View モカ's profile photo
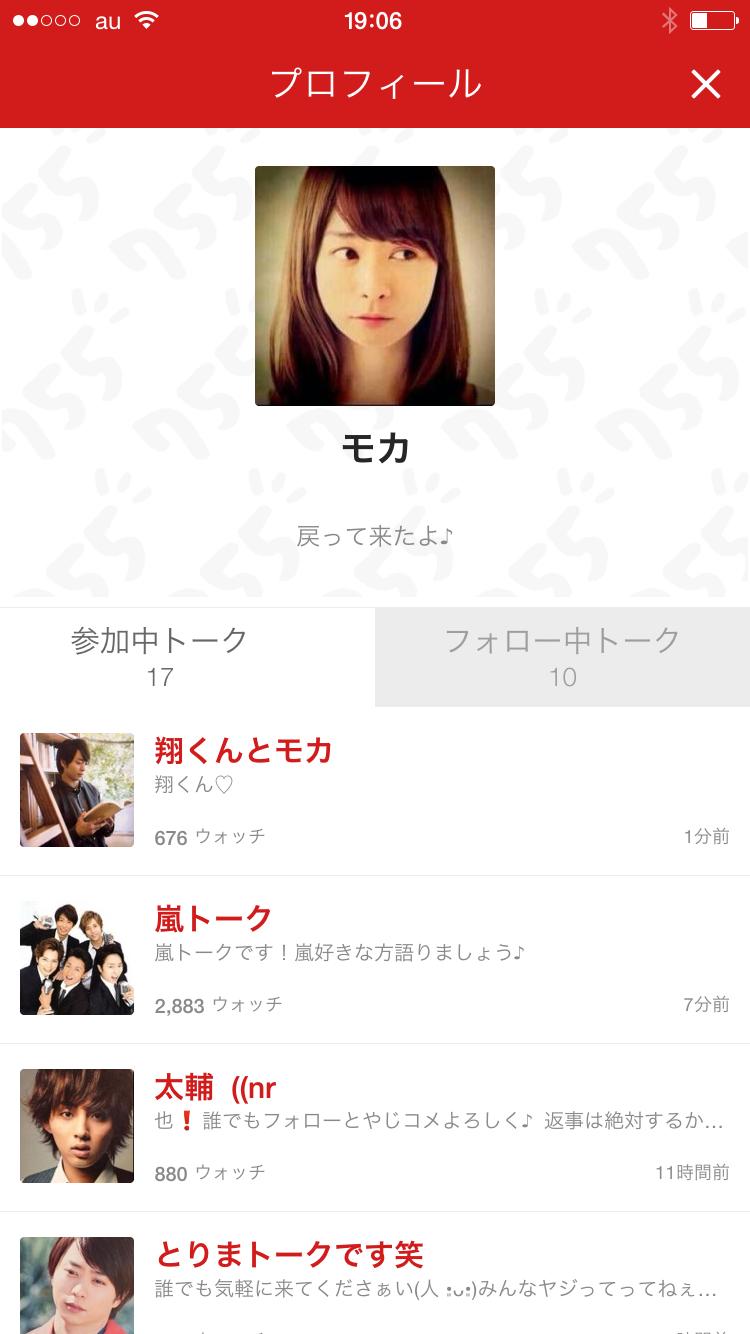This screenshot has width=750, height=1334. pos(375,286)
